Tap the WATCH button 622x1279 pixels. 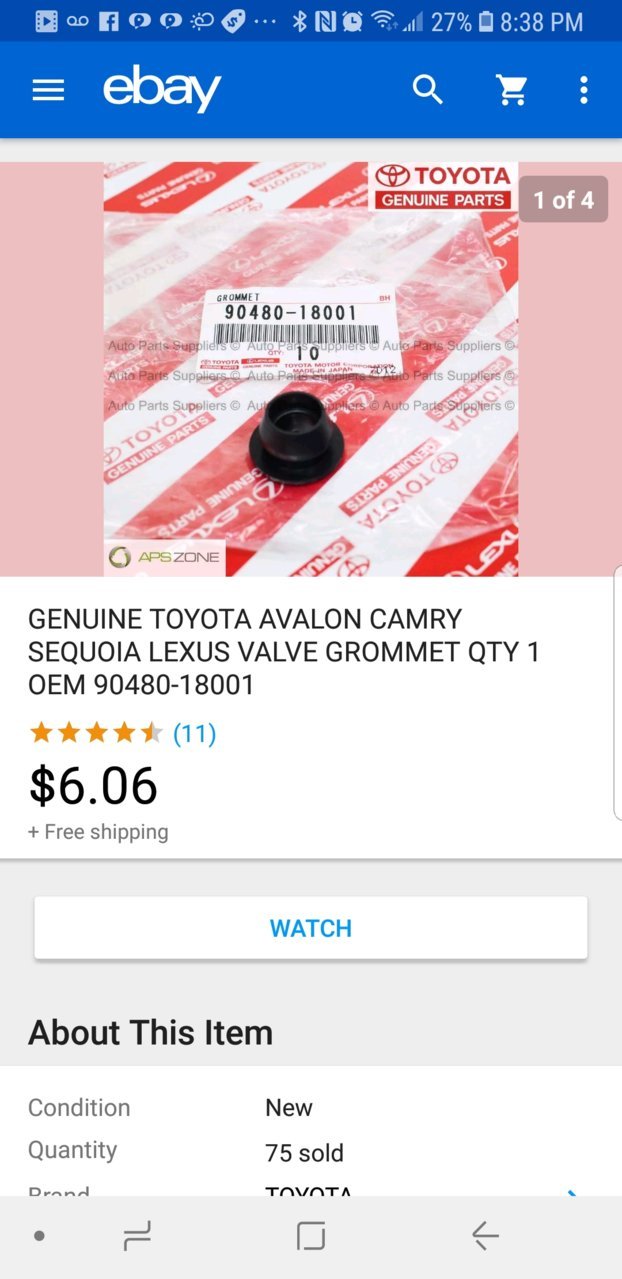(x=311, y=928)
